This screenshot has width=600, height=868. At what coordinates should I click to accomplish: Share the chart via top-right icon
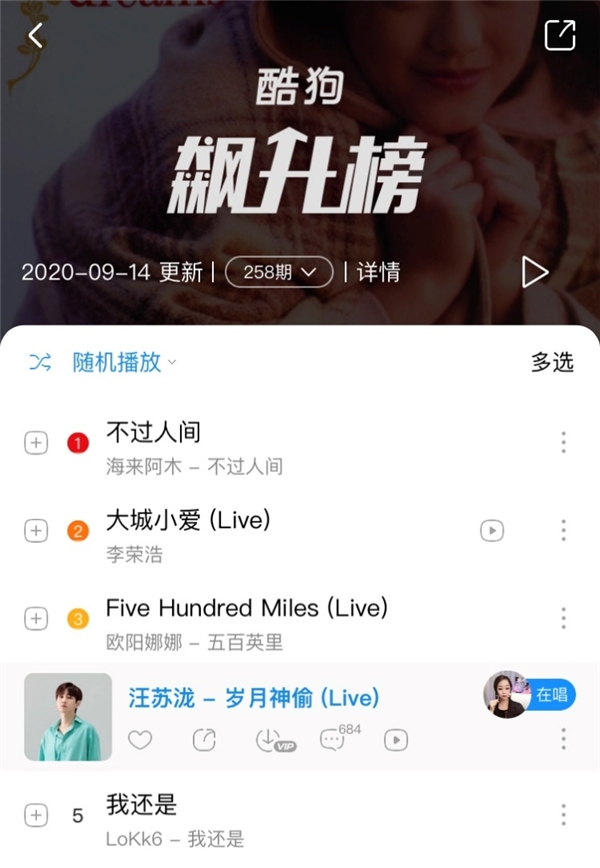click(x=559, y=35)
